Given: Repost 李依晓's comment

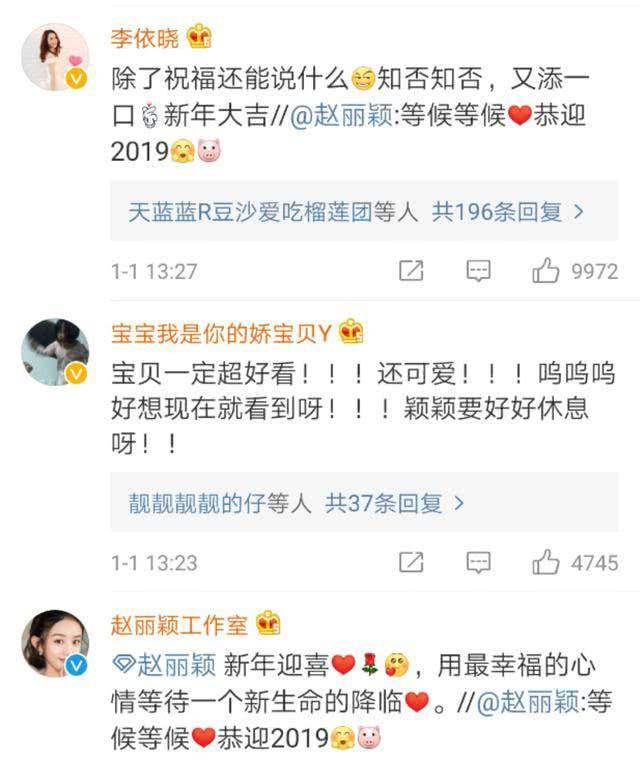Looking at the screenshot, I should [x=411, y=270].
